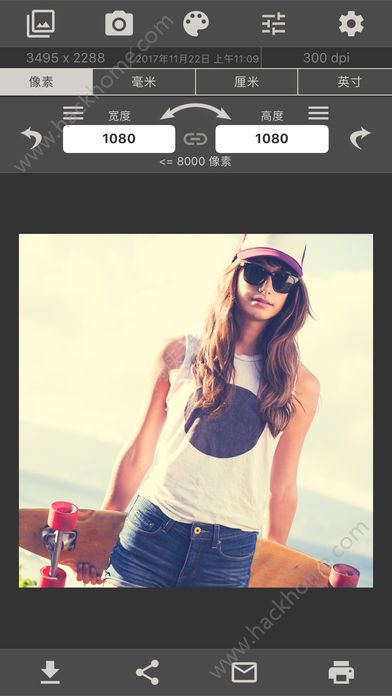Open the adjustment sliders icon
392x696 pixels.
coord(273,24)
